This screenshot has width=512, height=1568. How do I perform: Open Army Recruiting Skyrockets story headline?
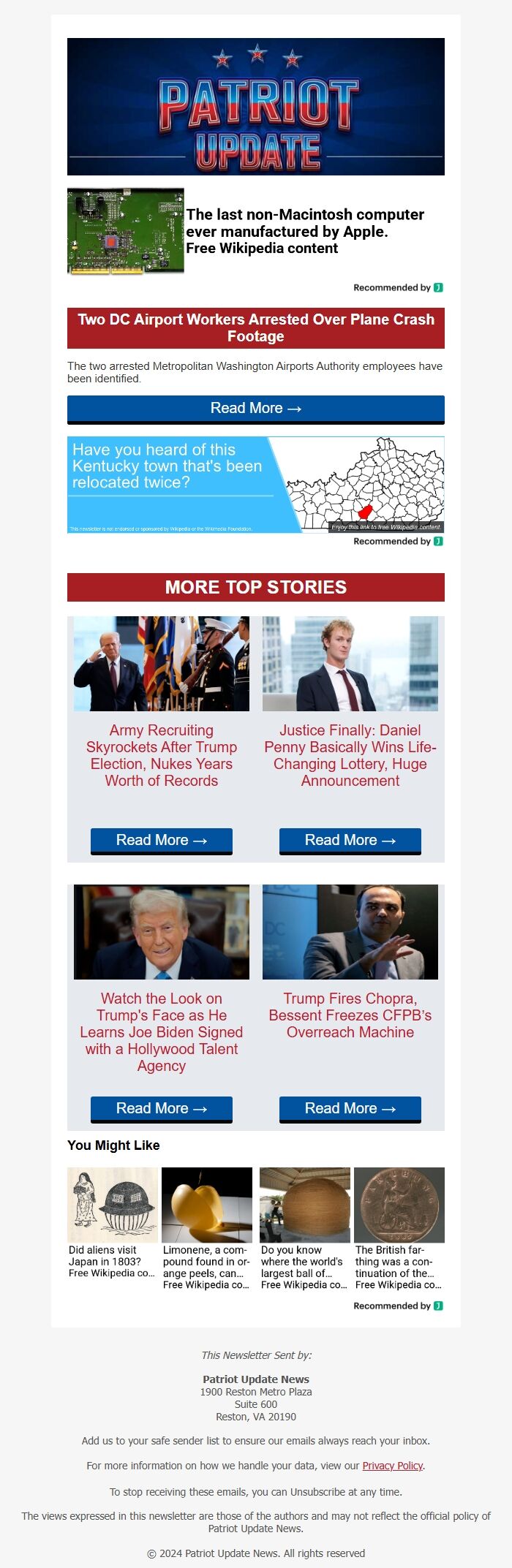(161, 755)
